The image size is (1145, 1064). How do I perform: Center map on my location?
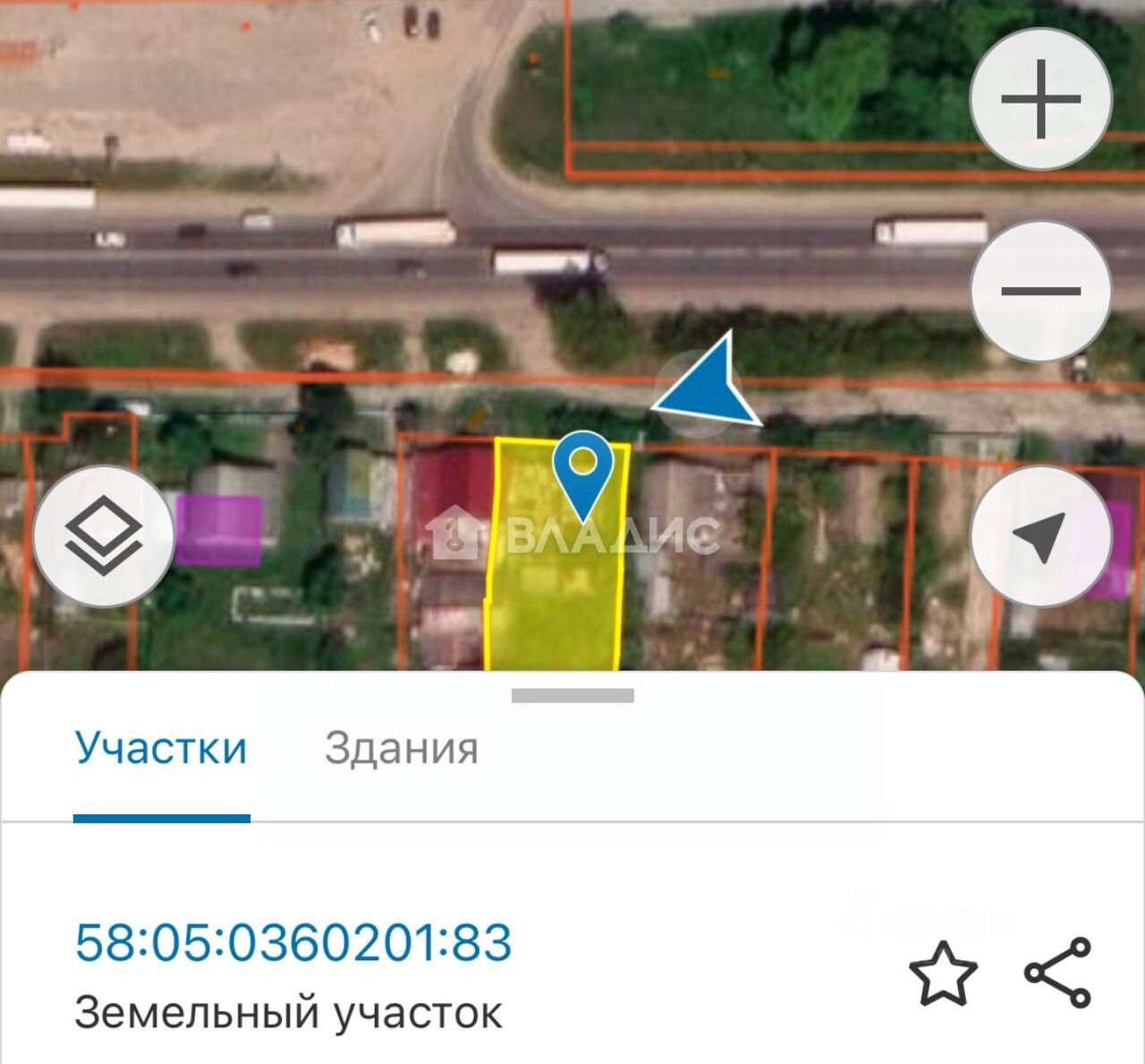tap(1040, 536)
